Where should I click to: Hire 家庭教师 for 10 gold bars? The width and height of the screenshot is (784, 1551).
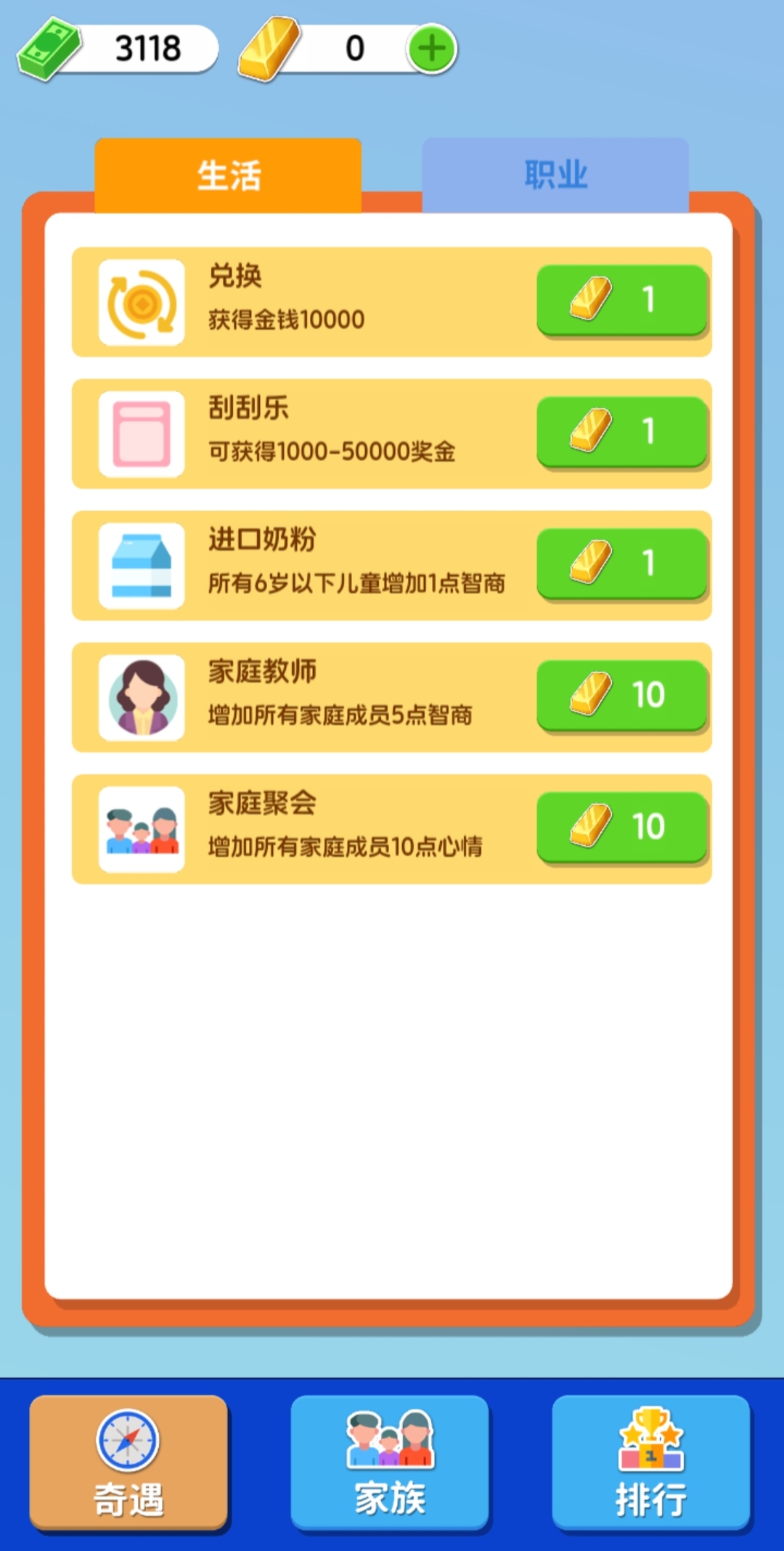coord(621,695)
